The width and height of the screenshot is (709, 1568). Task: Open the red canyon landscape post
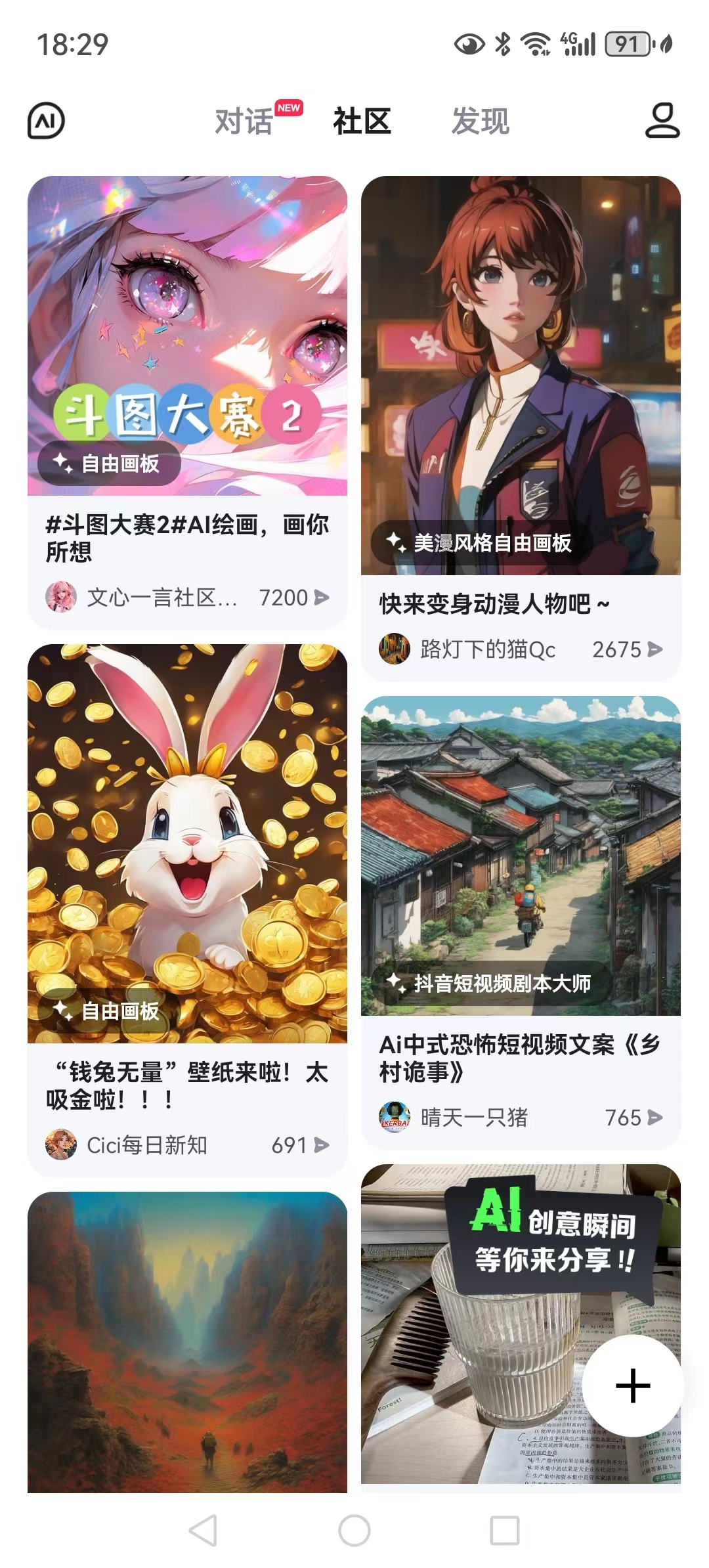(x=187, y=1341)
